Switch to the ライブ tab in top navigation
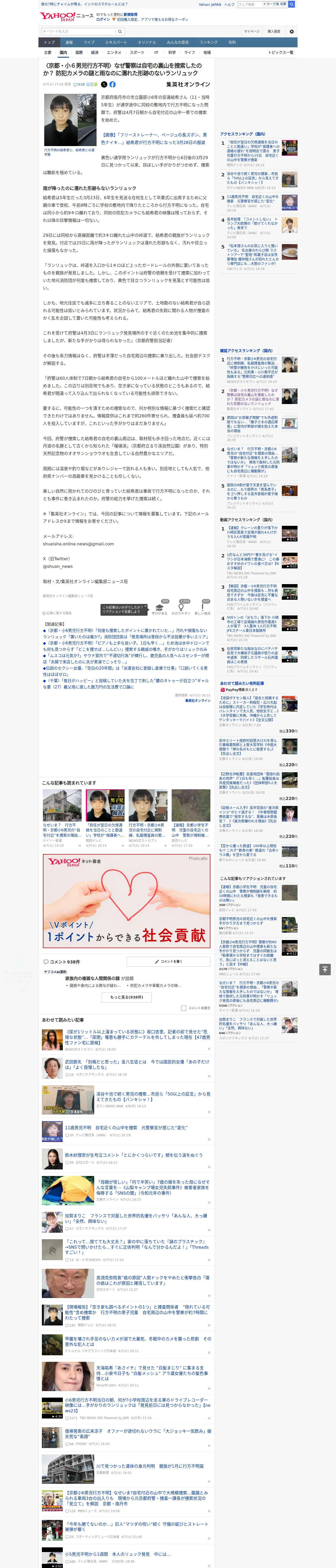Screen dimensions: 336x1568 [89, 43]
